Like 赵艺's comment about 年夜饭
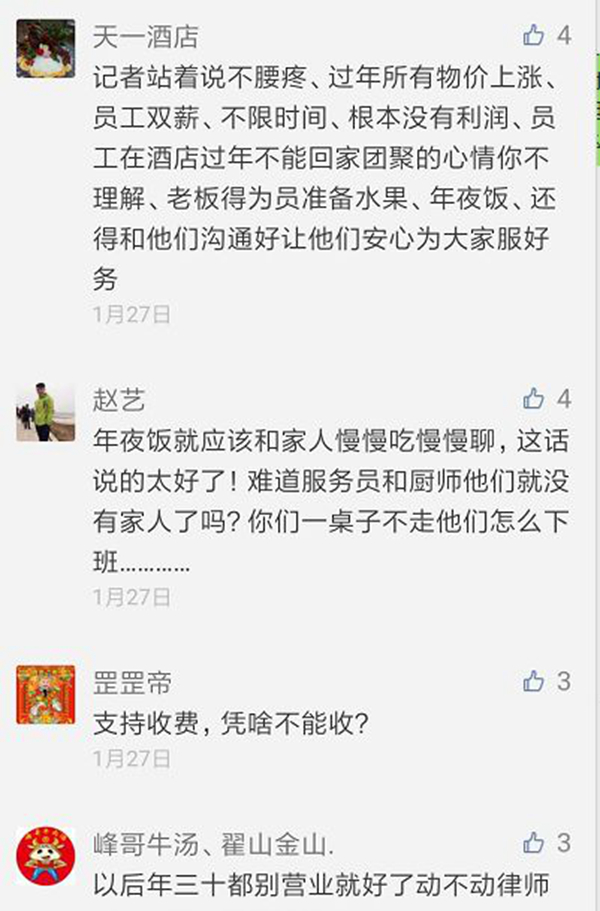600x911 pixels. click(x=534, y=399)
